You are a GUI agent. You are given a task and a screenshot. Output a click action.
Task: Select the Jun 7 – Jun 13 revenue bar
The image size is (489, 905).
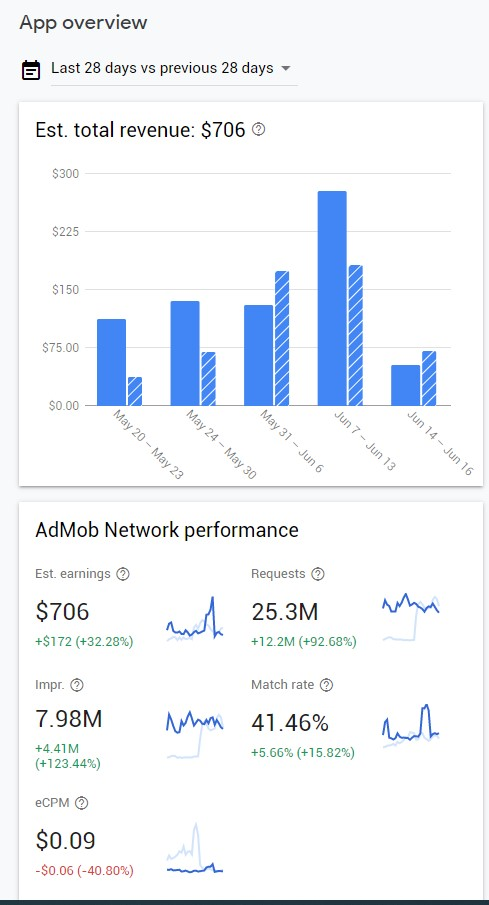coord(332,298)
